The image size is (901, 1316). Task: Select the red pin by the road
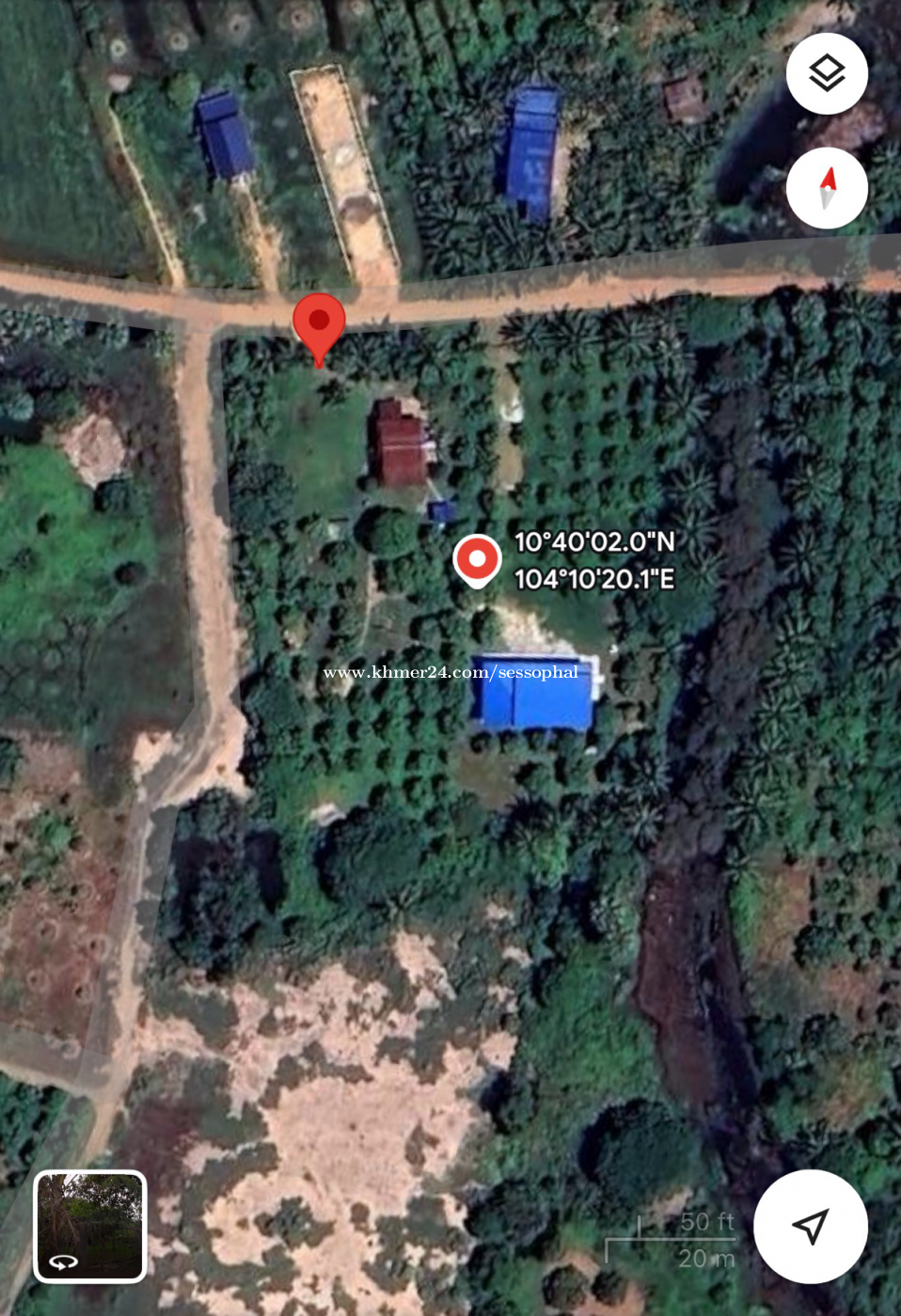pyautogui.click(x=319, y=324)
